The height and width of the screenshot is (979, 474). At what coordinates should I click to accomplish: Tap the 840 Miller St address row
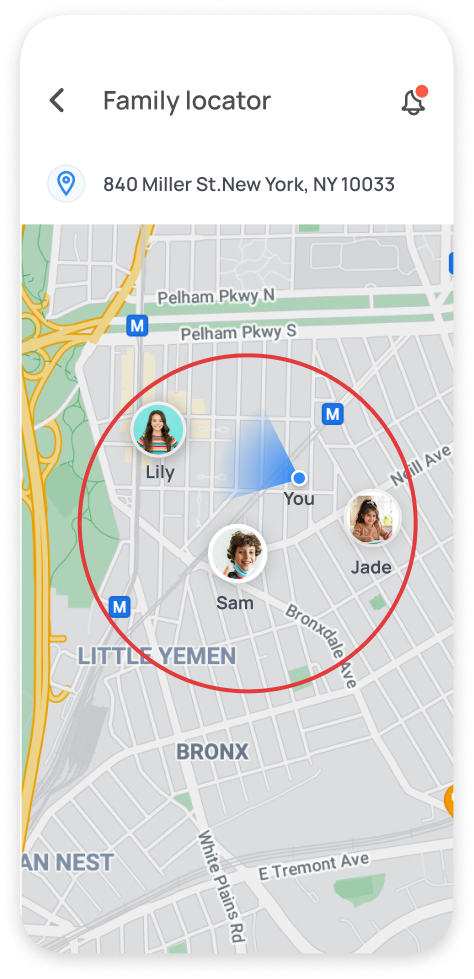(237, 184)
